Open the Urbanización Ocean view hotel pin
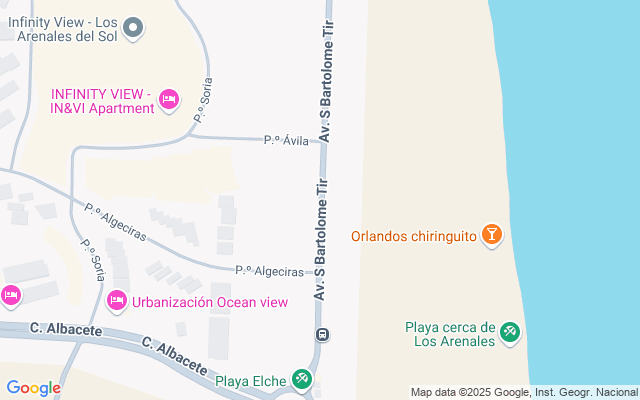640x400 pixels. pyautogui.click(x=117, y=301)
